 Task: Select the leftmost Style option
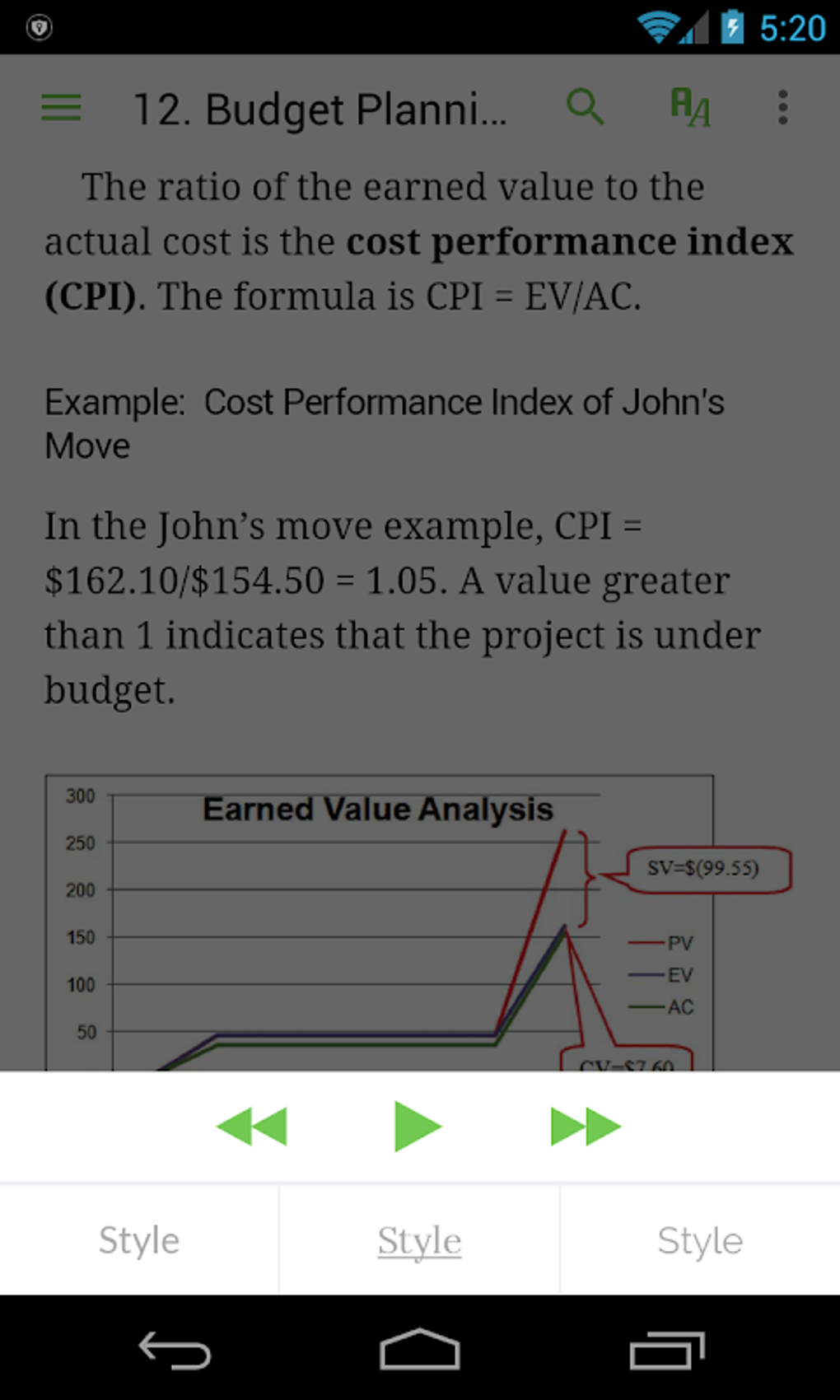click(138, 1239)
